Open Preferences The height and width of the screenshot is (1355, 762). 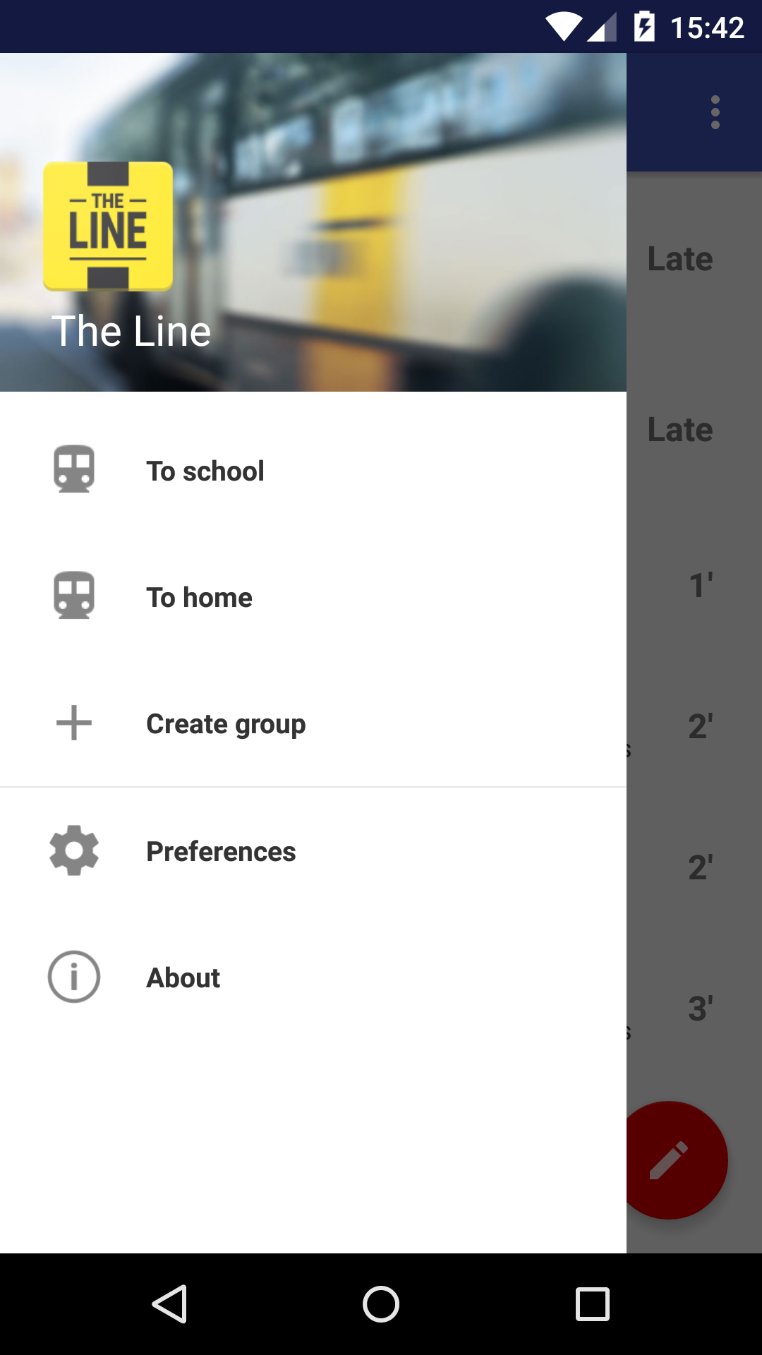point(313,851)
